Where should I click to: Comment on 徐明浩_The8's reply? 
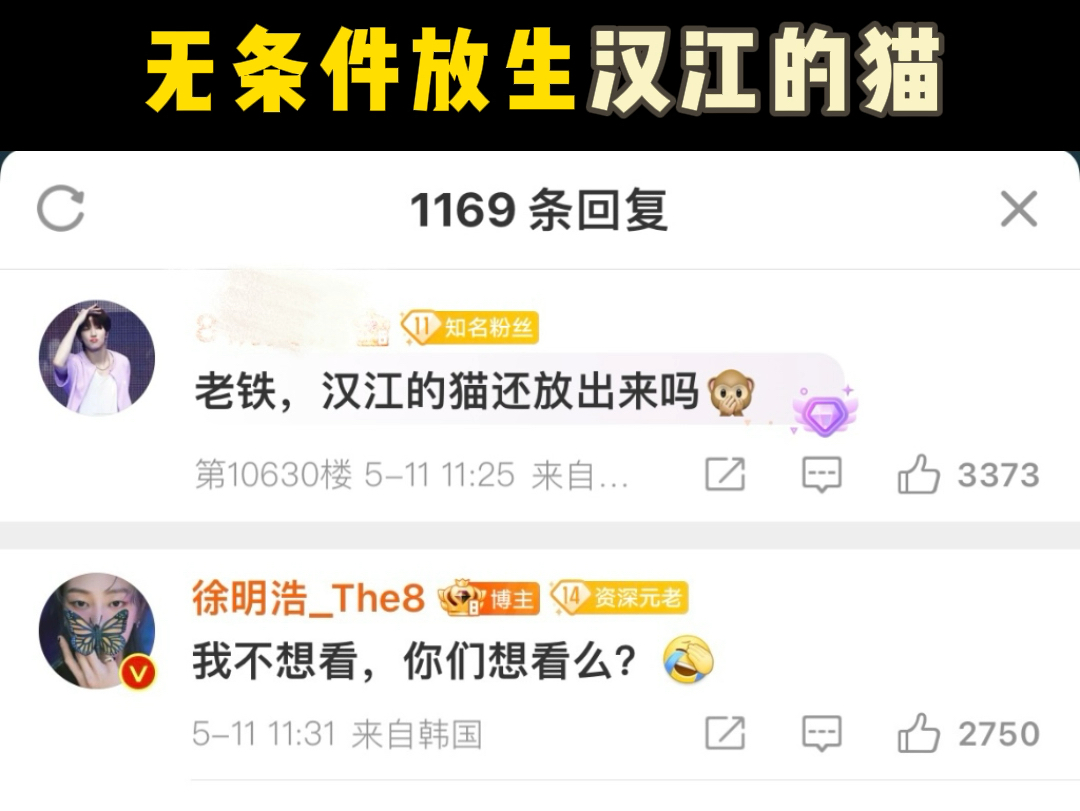(x=822, y=735)
